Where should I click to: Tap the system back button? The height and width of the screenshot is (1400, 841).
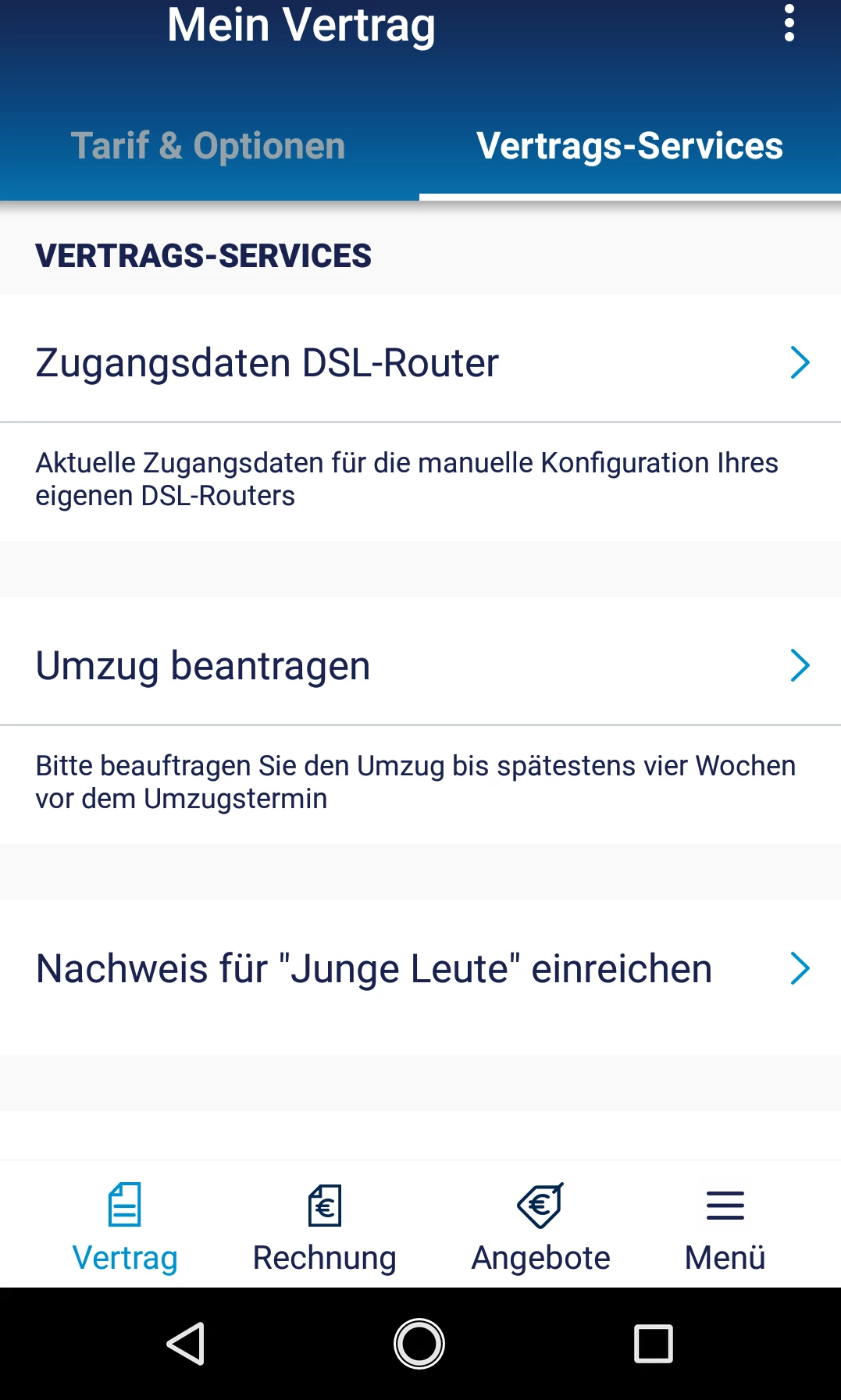186,1344
